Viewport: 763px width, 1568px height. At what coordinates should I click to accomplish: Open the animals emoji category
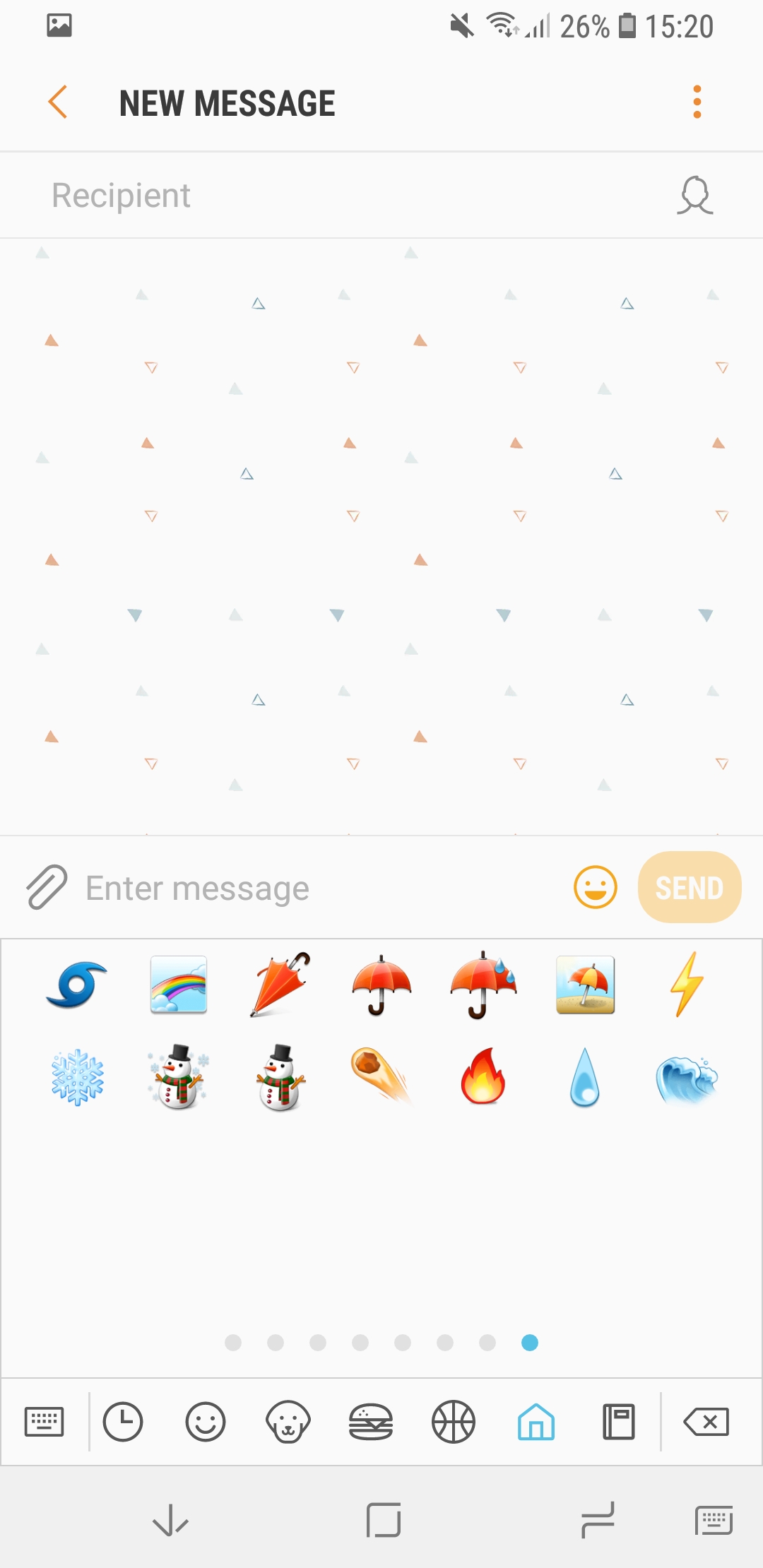click(288, 1422)
